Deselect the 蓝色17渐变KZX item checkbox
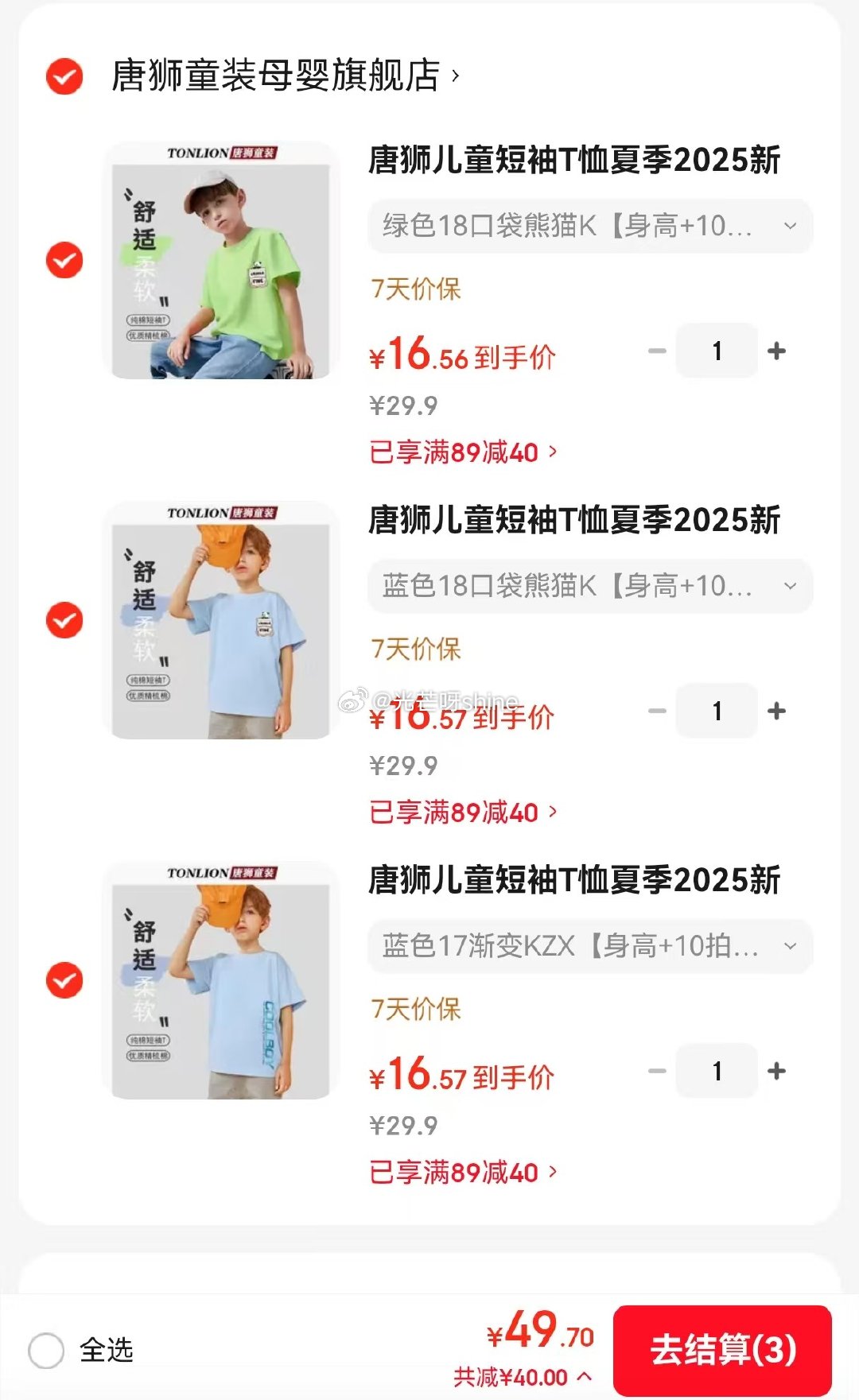 [x=64, y=980]
